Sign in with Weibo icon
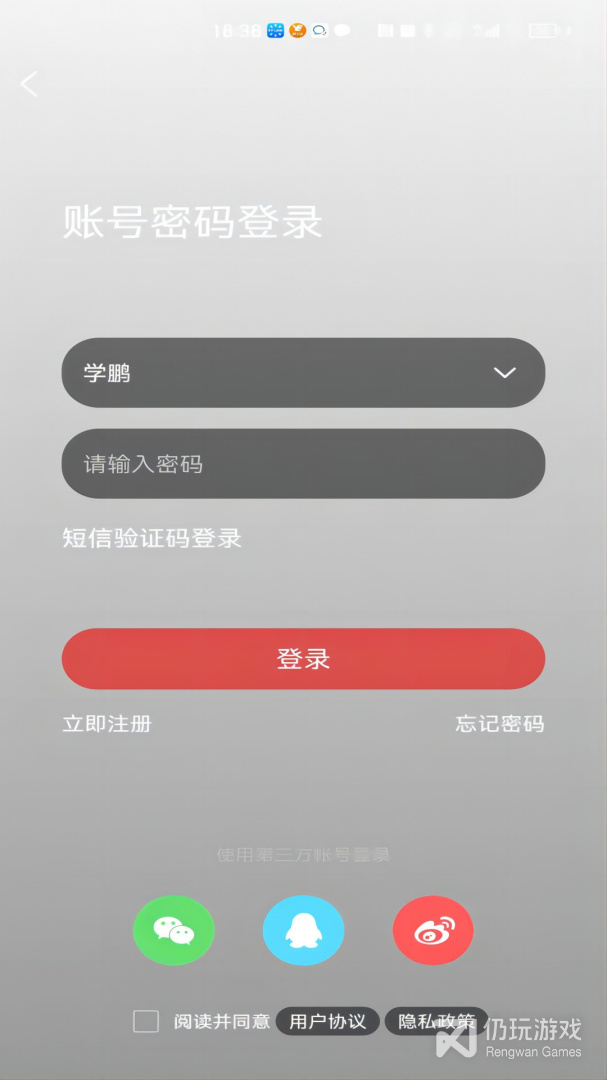 point(433,930)
